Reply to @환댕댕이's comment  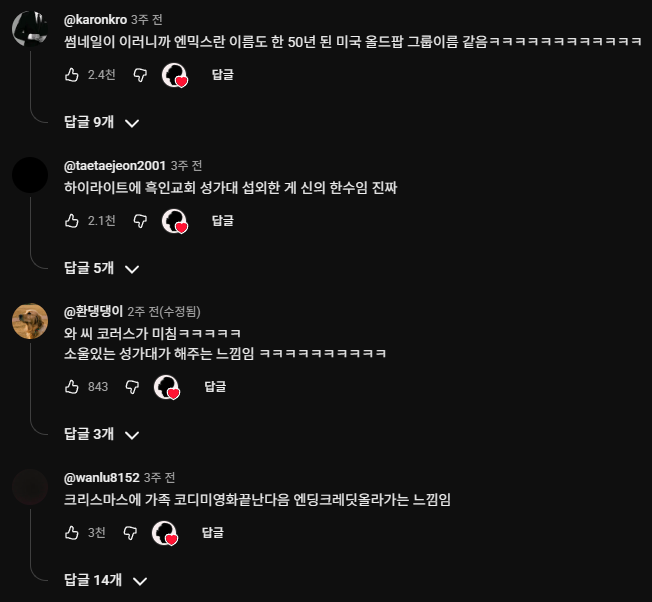tap(215, 387)
